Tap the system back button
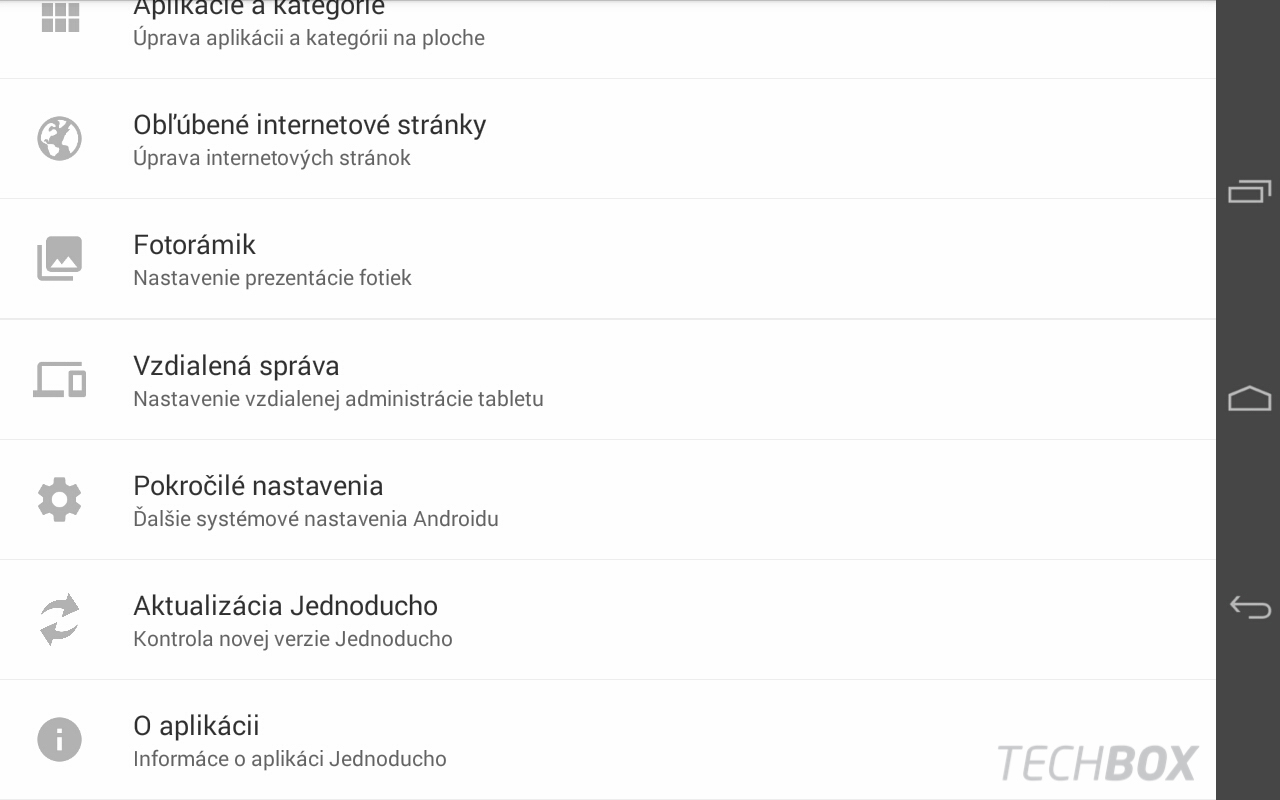 (1249, 606)
